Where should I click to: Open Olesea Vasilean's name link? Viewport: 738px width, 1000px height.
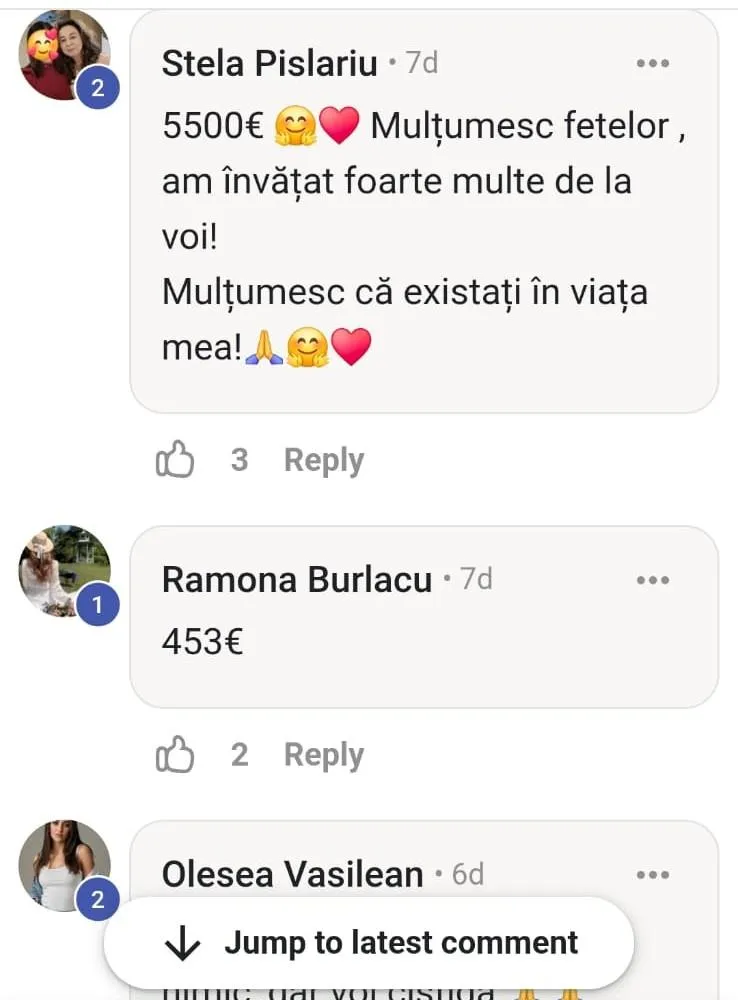pyautogui.click(x=292, y=875)
